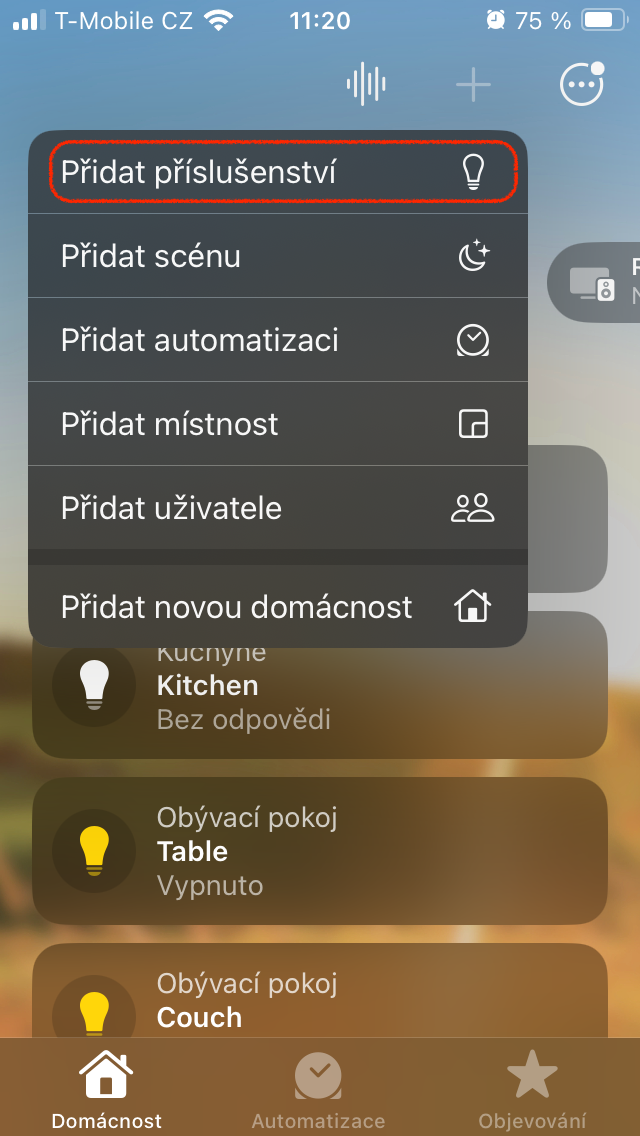Tap the intercom waveform icon
This screenshot has width=640, height=1136.
[366, 84]
